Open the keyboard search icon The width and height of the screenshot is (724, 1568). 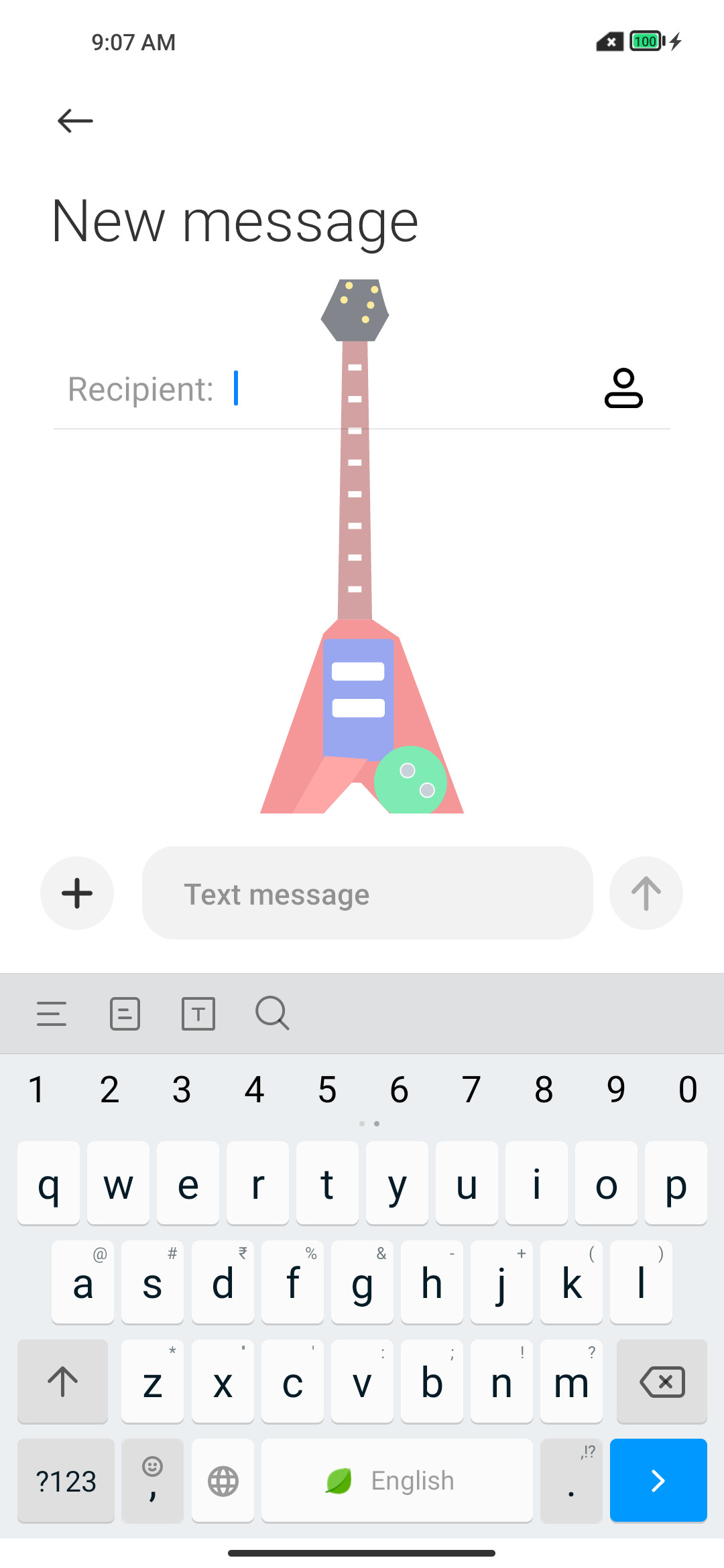(272, 1013)
